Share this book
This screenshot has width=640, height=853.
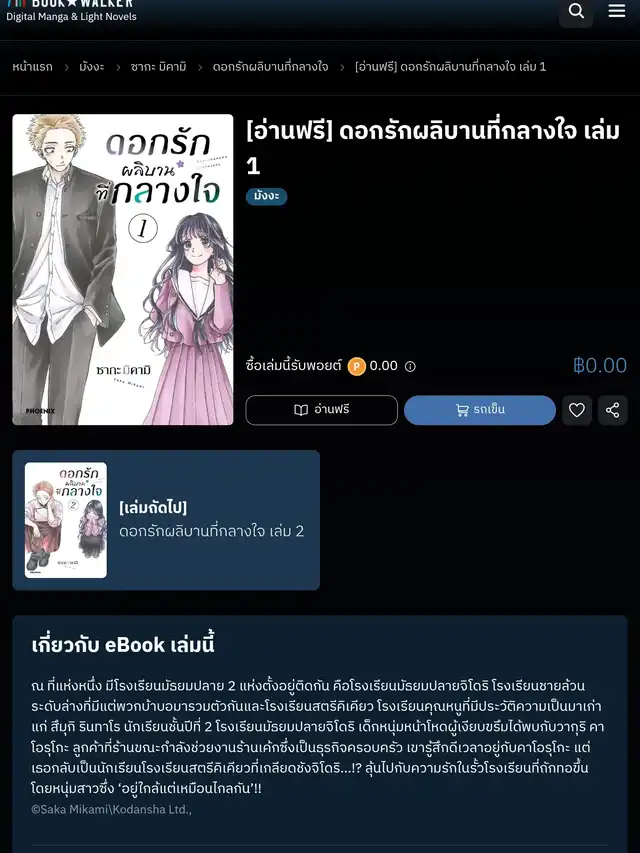(612, 410)
